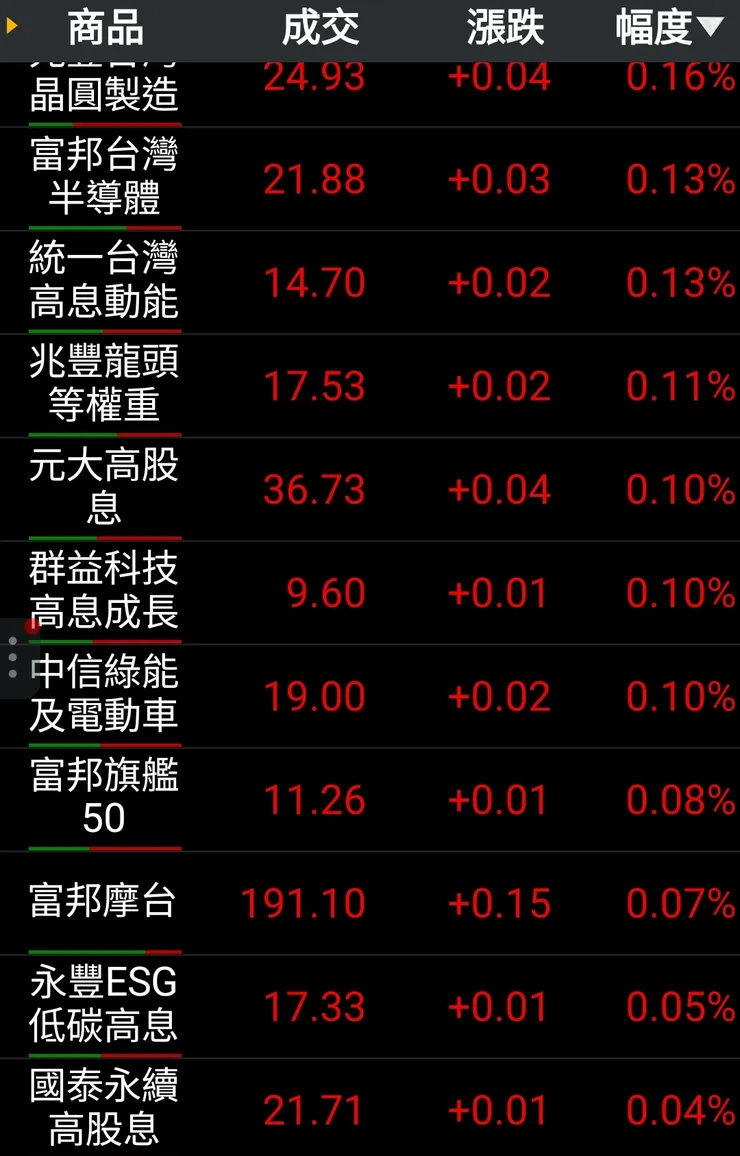The height and width of the screenshot is (1156, 740).
Task: Tap the +0.02 change of 統一台灣高息動能
Action: (x=500, y=283)
